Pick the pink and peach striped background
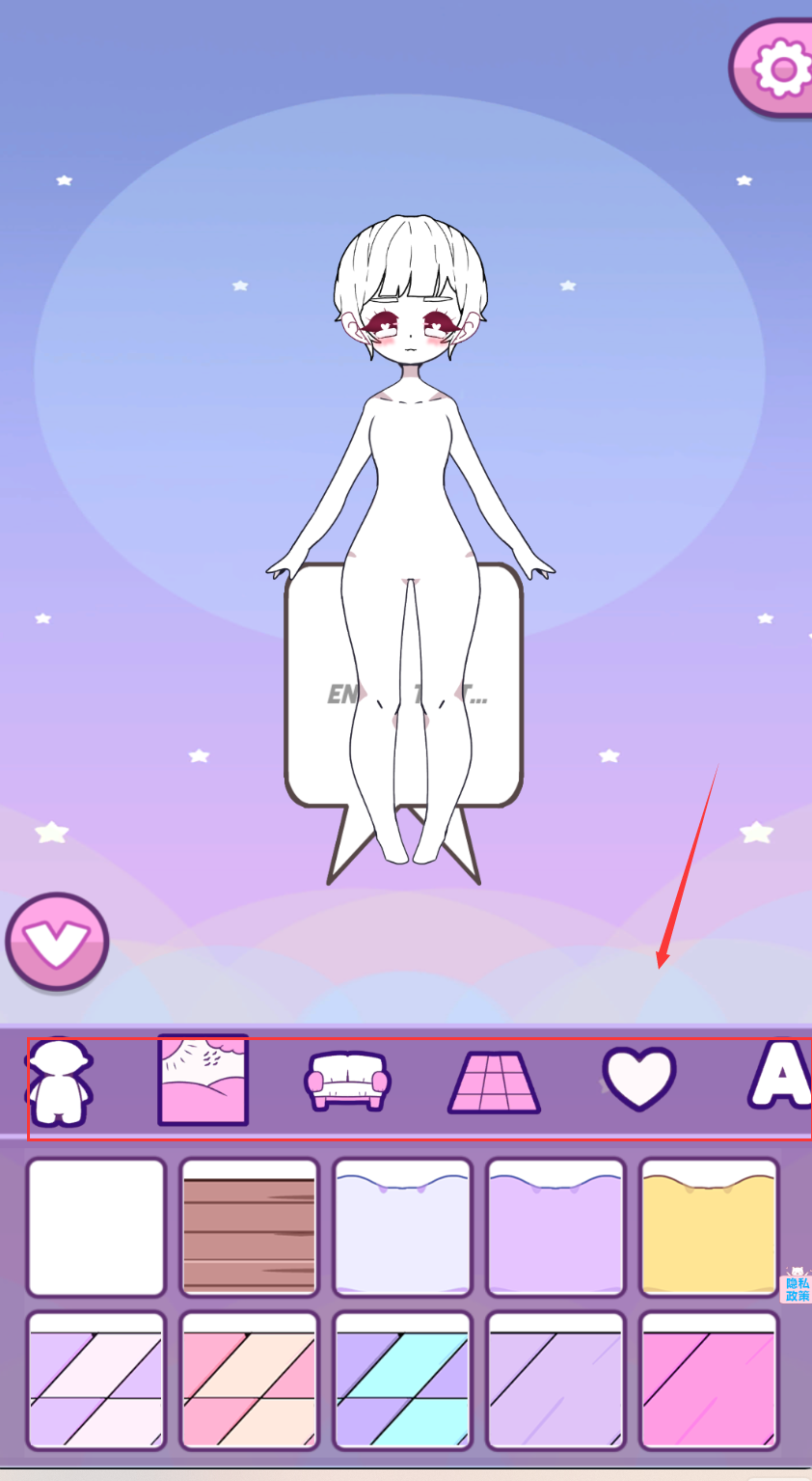The height and width of the screenshot is (1481, 812). pyautogui.click(x=250, y=1381)
